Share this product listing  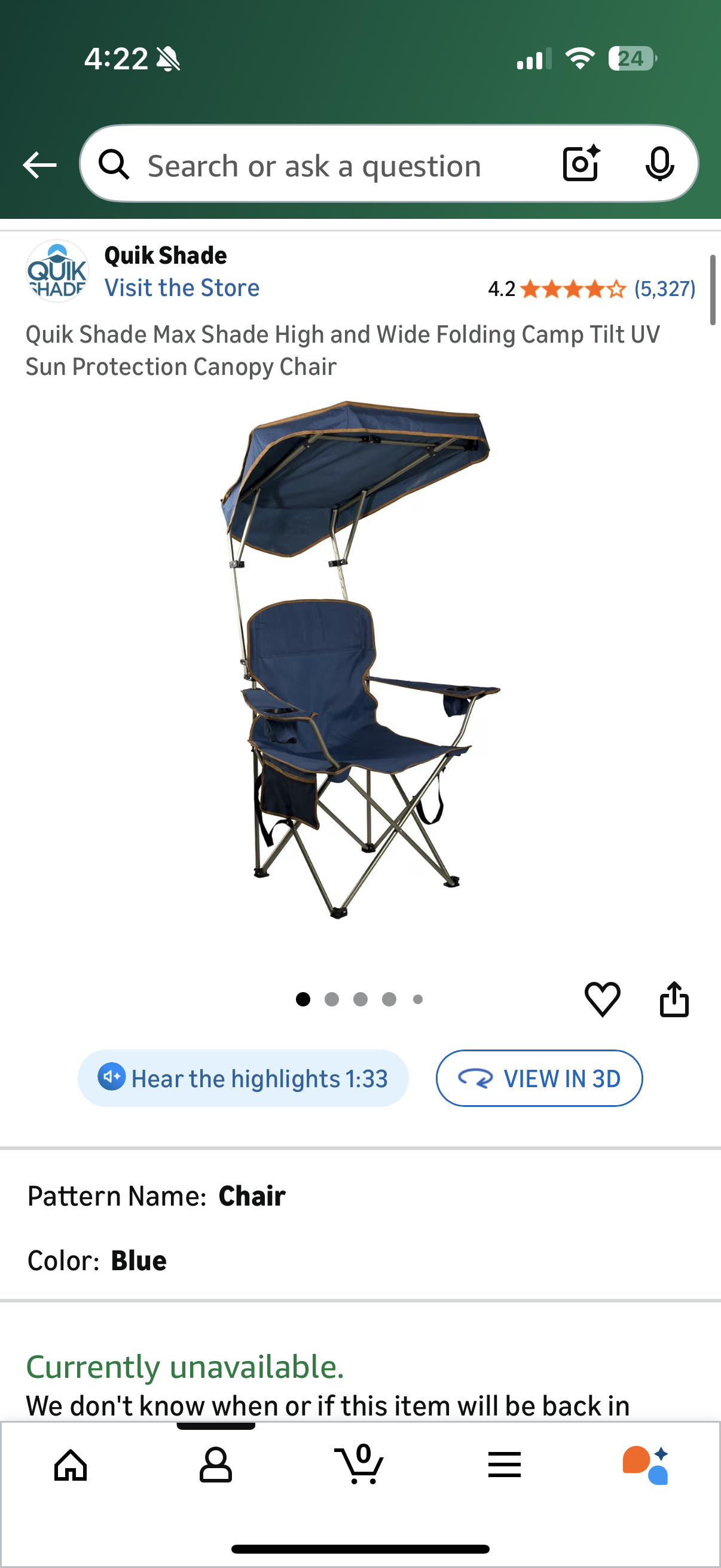674,999
